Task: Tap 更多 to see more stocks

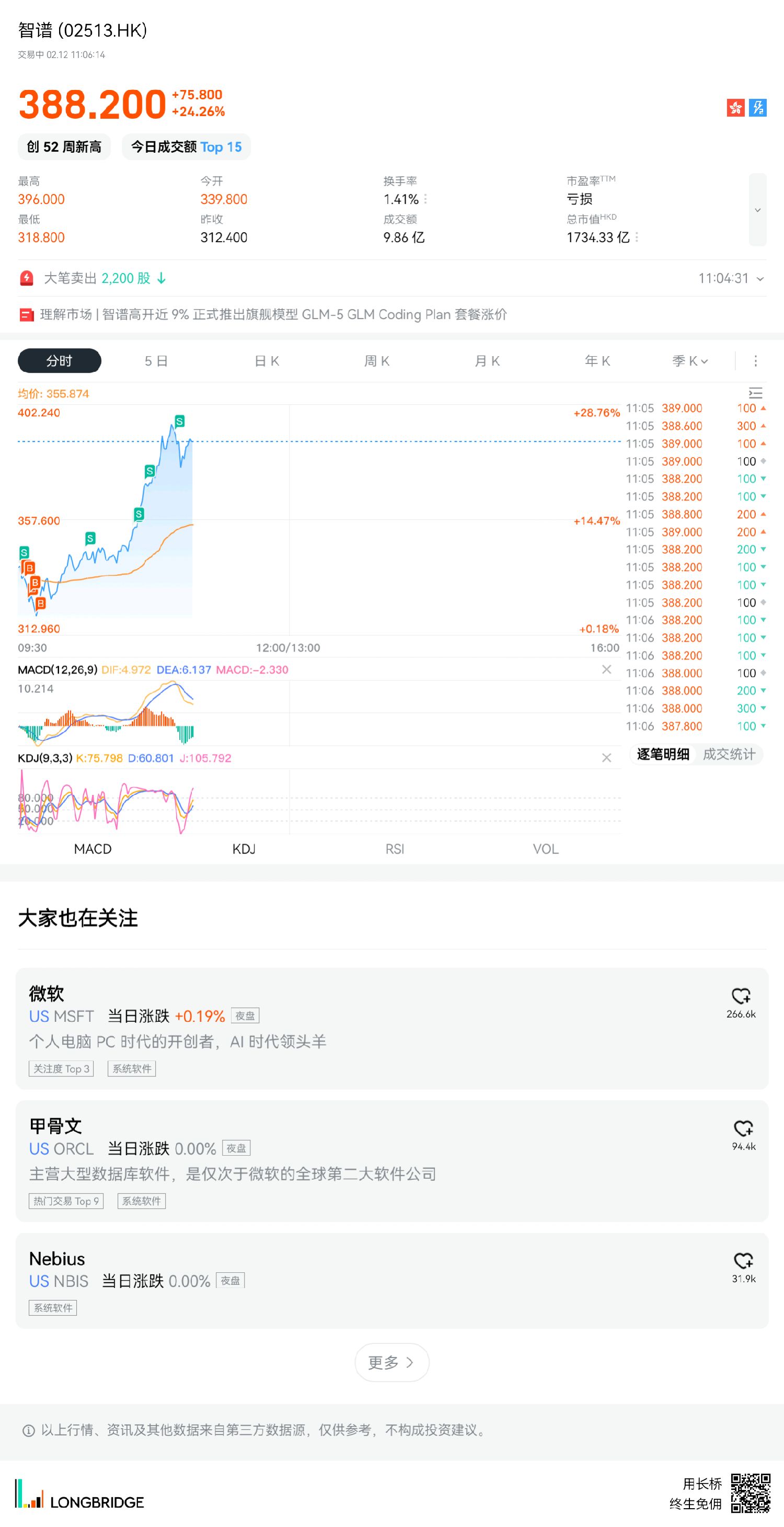Action: (391, 1362)
